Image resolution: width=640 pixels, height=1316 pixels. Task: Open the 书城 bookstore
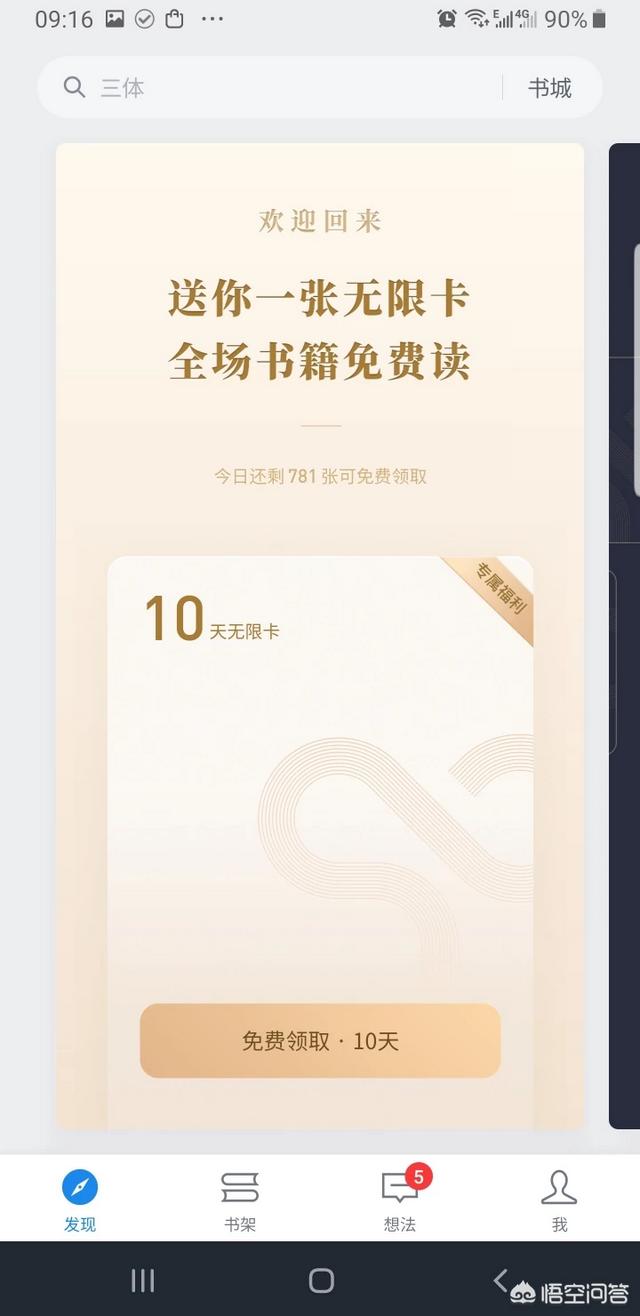[549, 88]
